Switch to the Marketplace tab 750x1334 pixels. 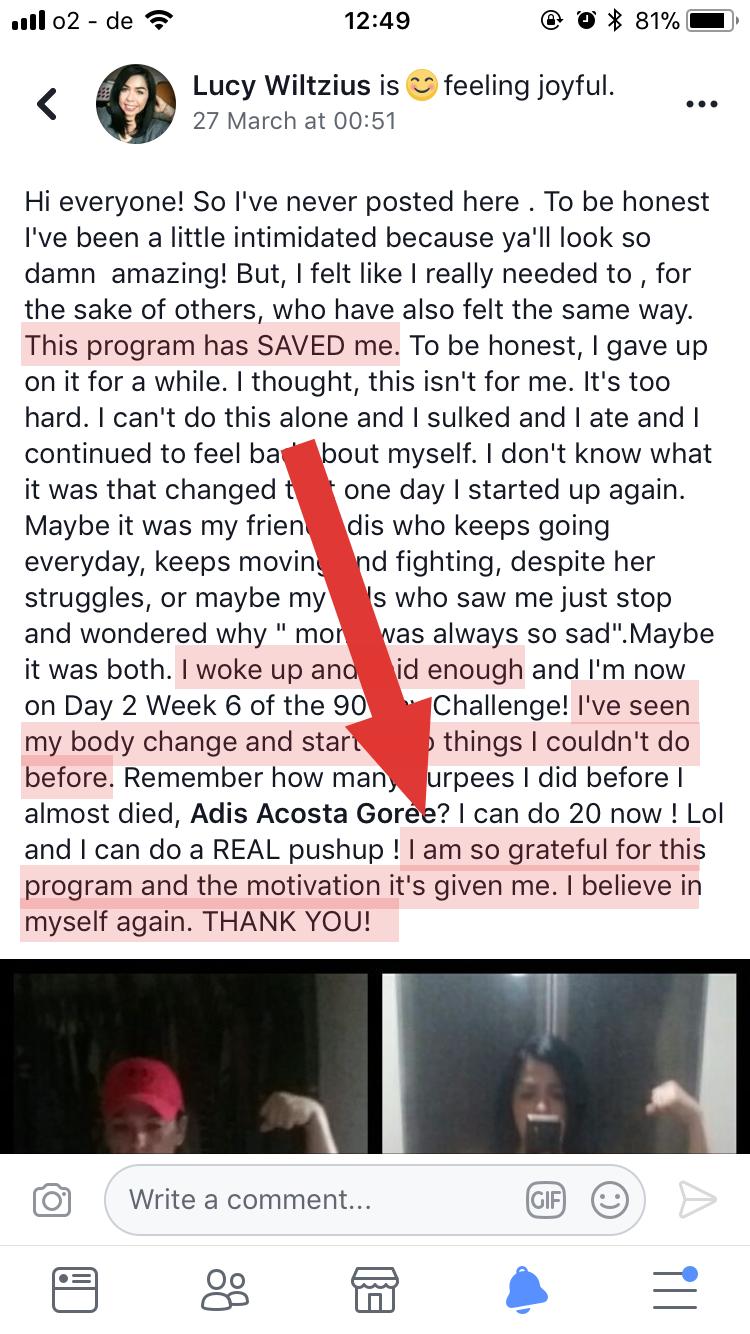pyautogui.click(x=374, y=1289)
